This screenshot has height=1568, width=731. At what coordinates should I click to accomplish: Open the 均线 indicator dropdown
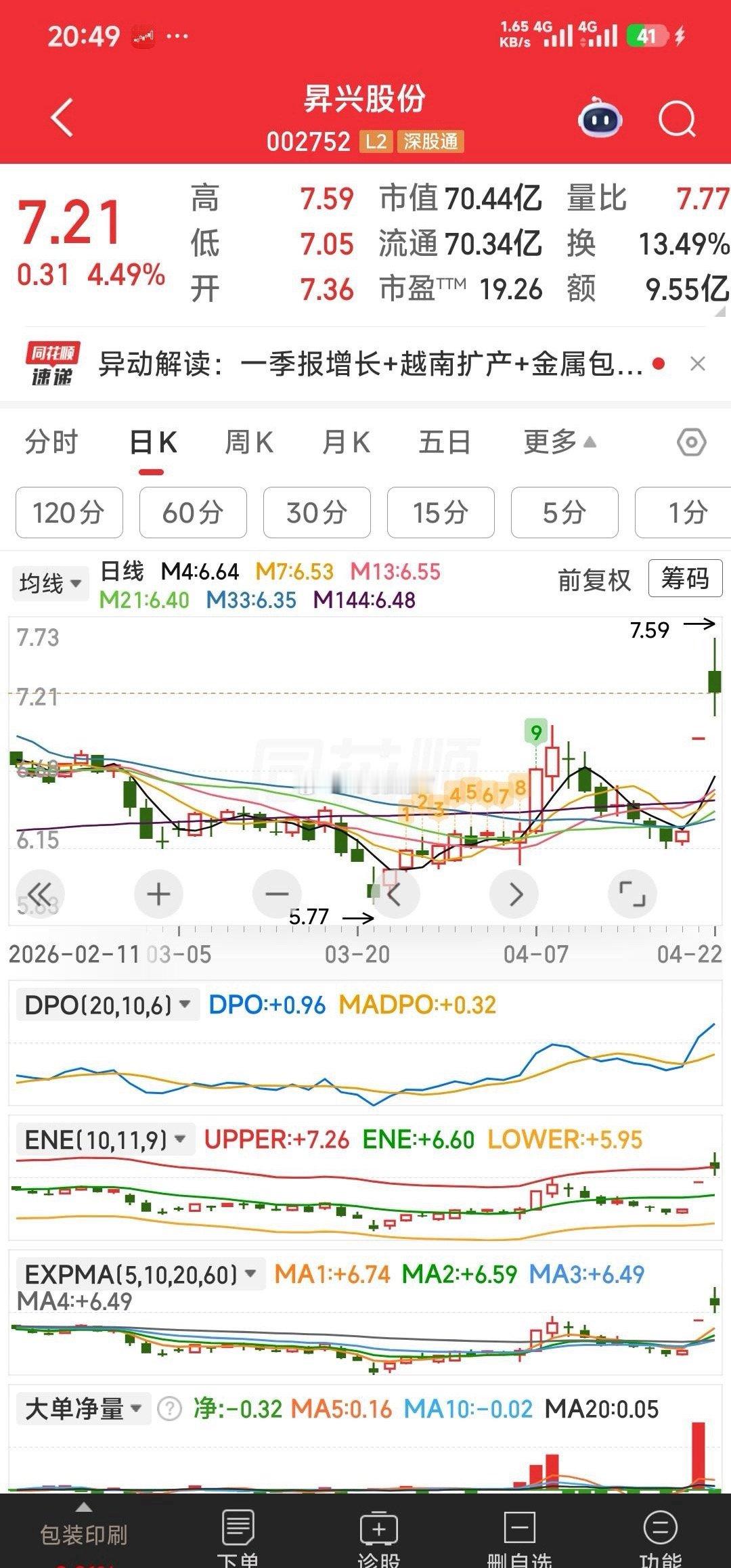[50, 583]
